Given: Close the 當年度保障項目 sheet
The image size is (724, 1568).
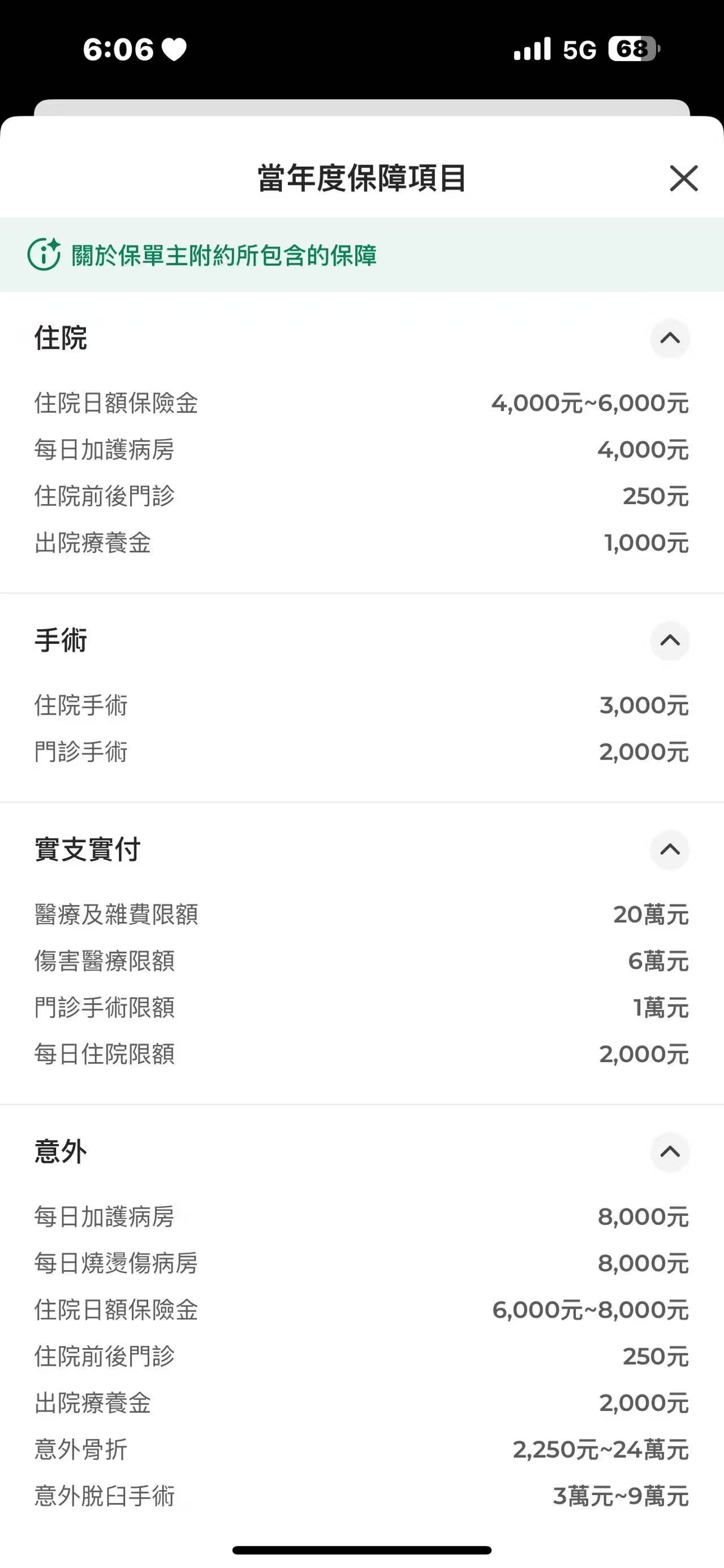Looking at the screenshot, I should click(x=683, y=179).
